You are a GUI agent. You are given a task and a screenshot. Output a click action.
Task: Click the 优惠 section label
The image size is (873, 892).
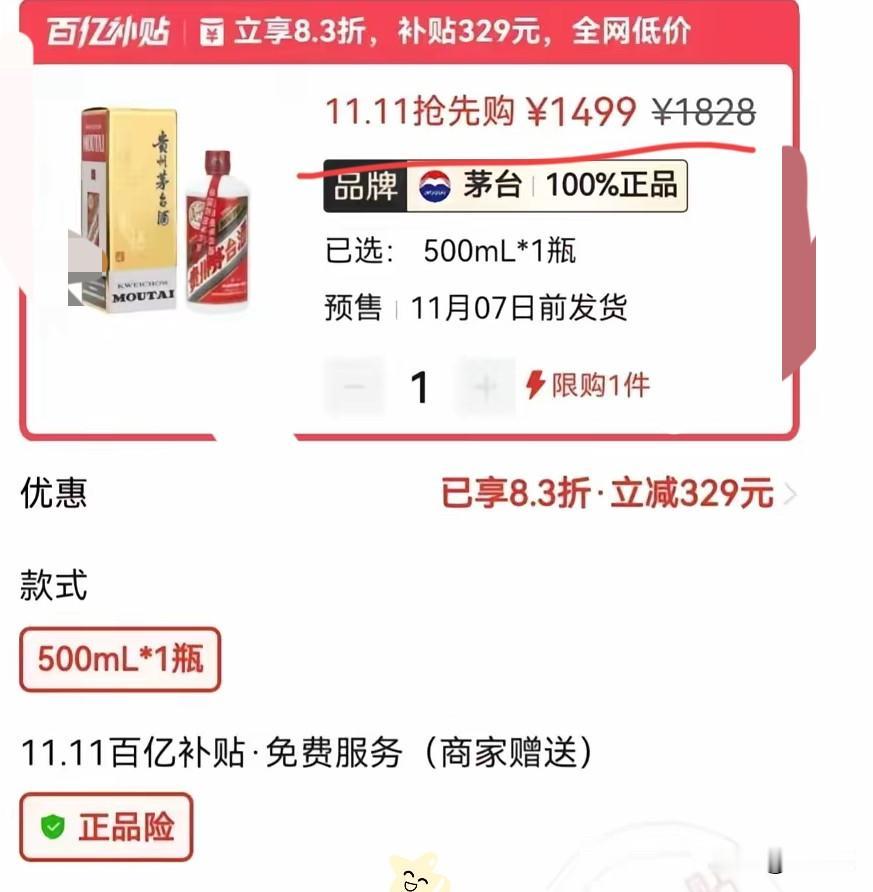pyautogui.click(x=52, y=493)
